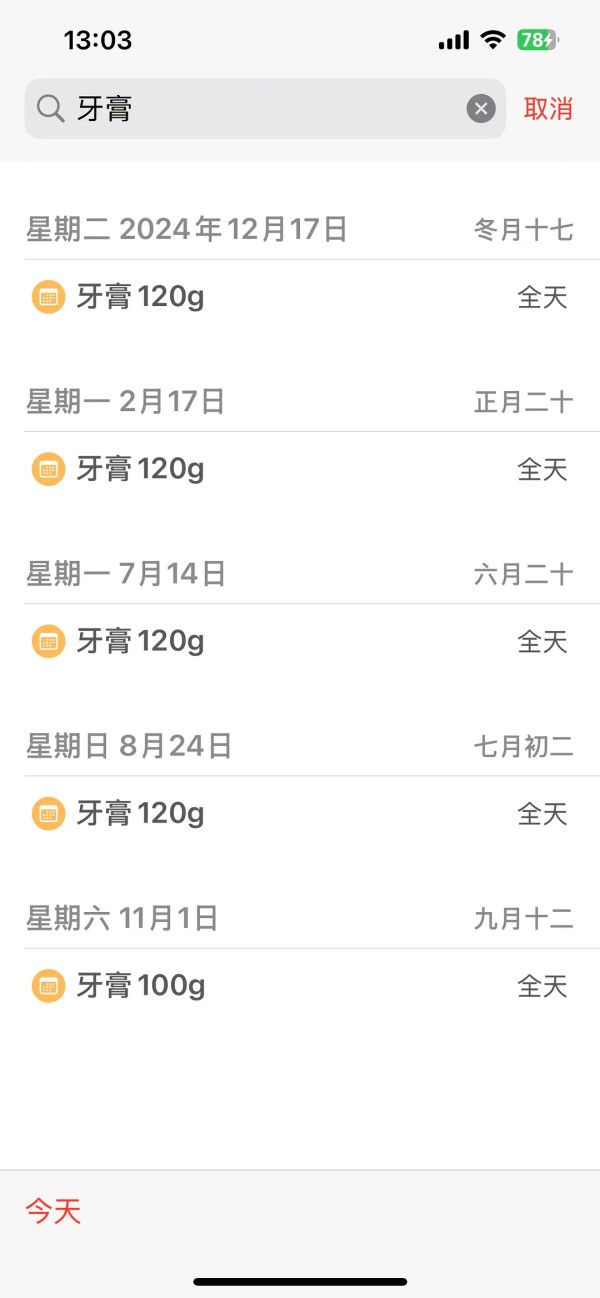
Task: Jump to today with 今天
Action: tap(53, 1212)
